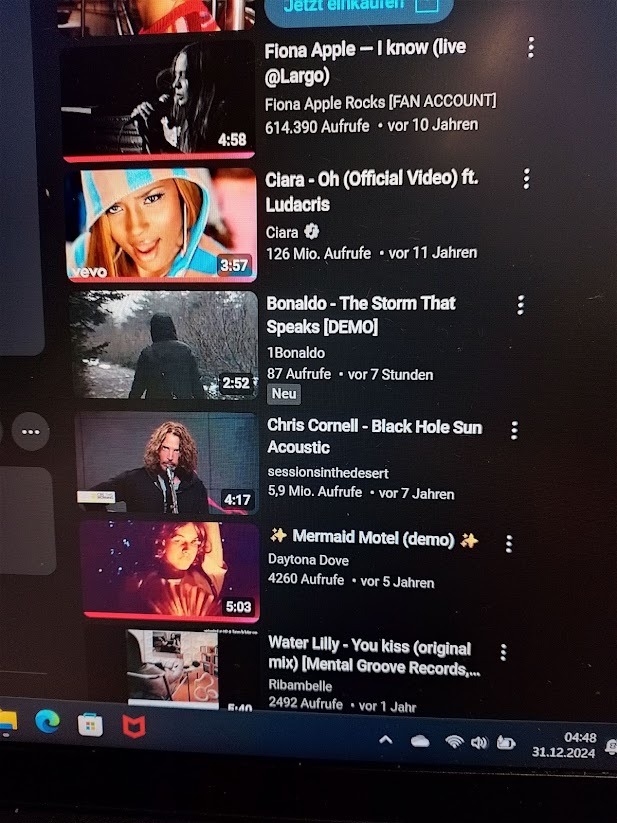The height and width of the screenshot is (823, 617).
Task: Launch Microsoft Edge from the taskbar
Action: 47,722
